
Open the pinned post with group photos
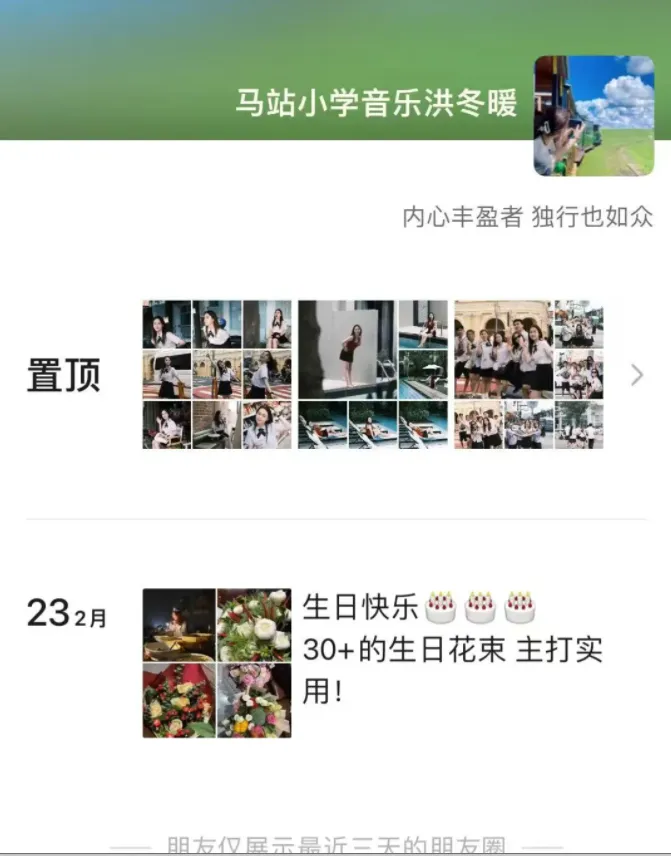click(529, 374)
